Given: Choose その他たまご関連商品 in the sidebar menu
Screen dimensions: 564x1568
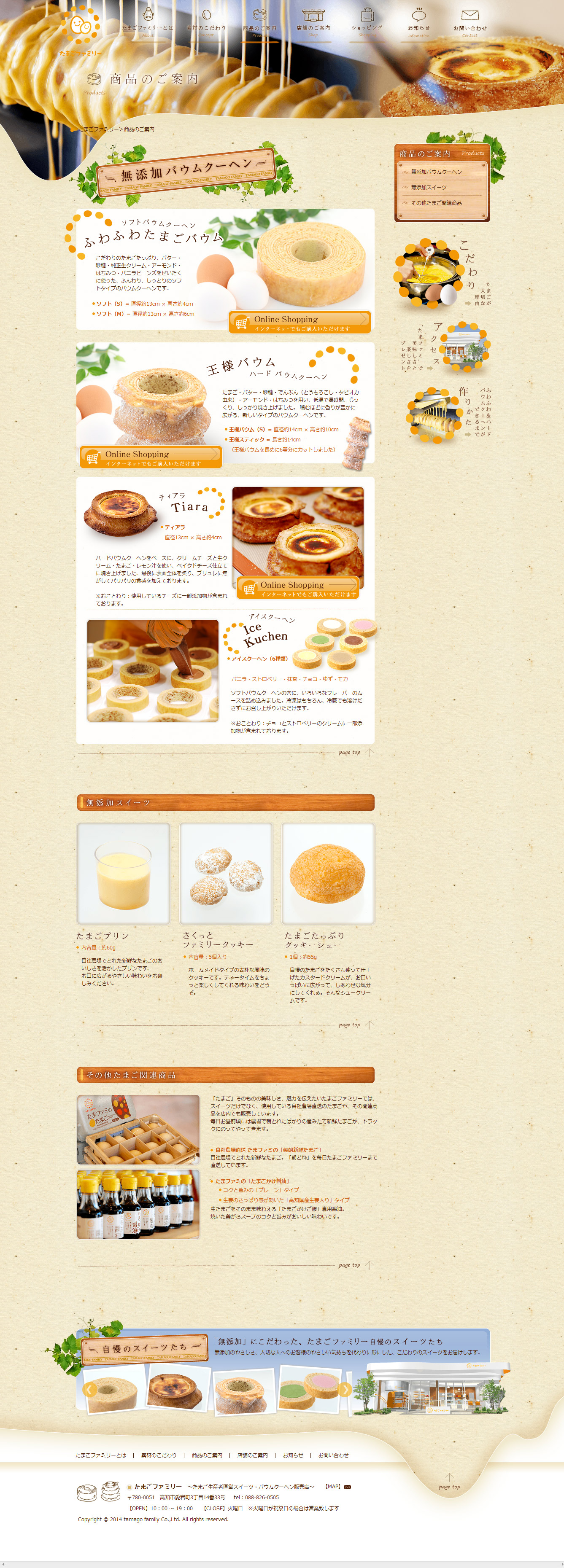Looking at the screenshot, I should pos(436,203).
